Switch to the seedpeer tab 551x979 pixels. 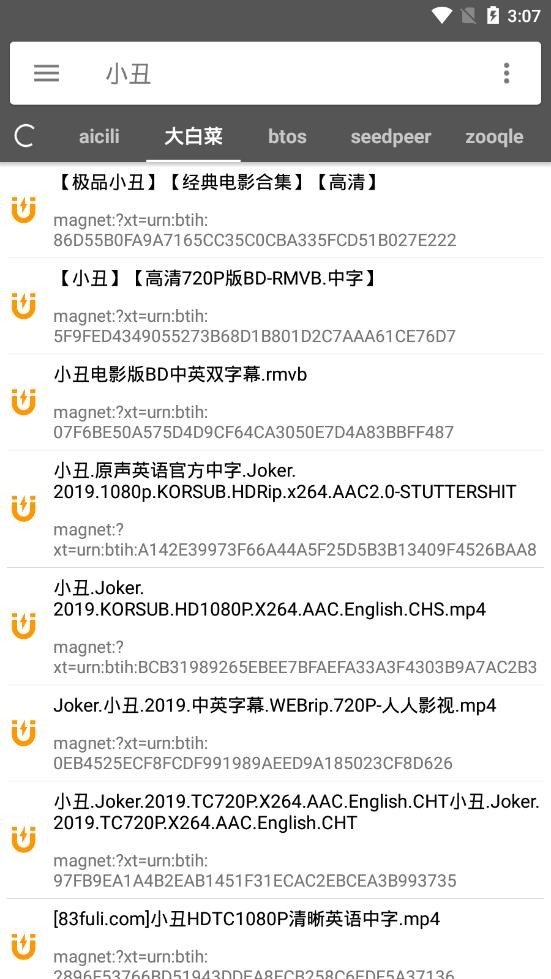coord(391,137)
